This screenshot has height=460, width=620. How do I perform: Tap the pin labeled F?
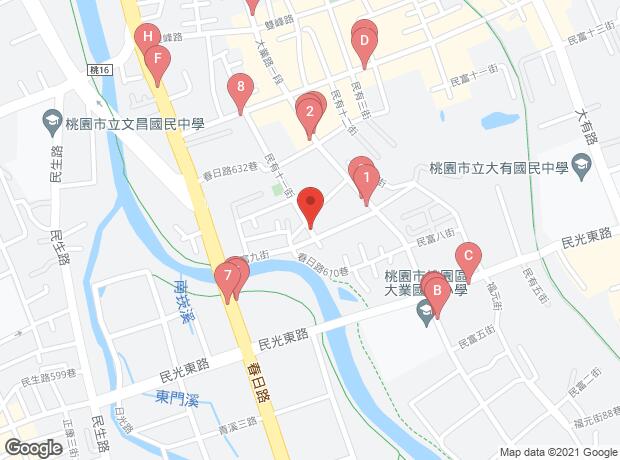(157, 57)
